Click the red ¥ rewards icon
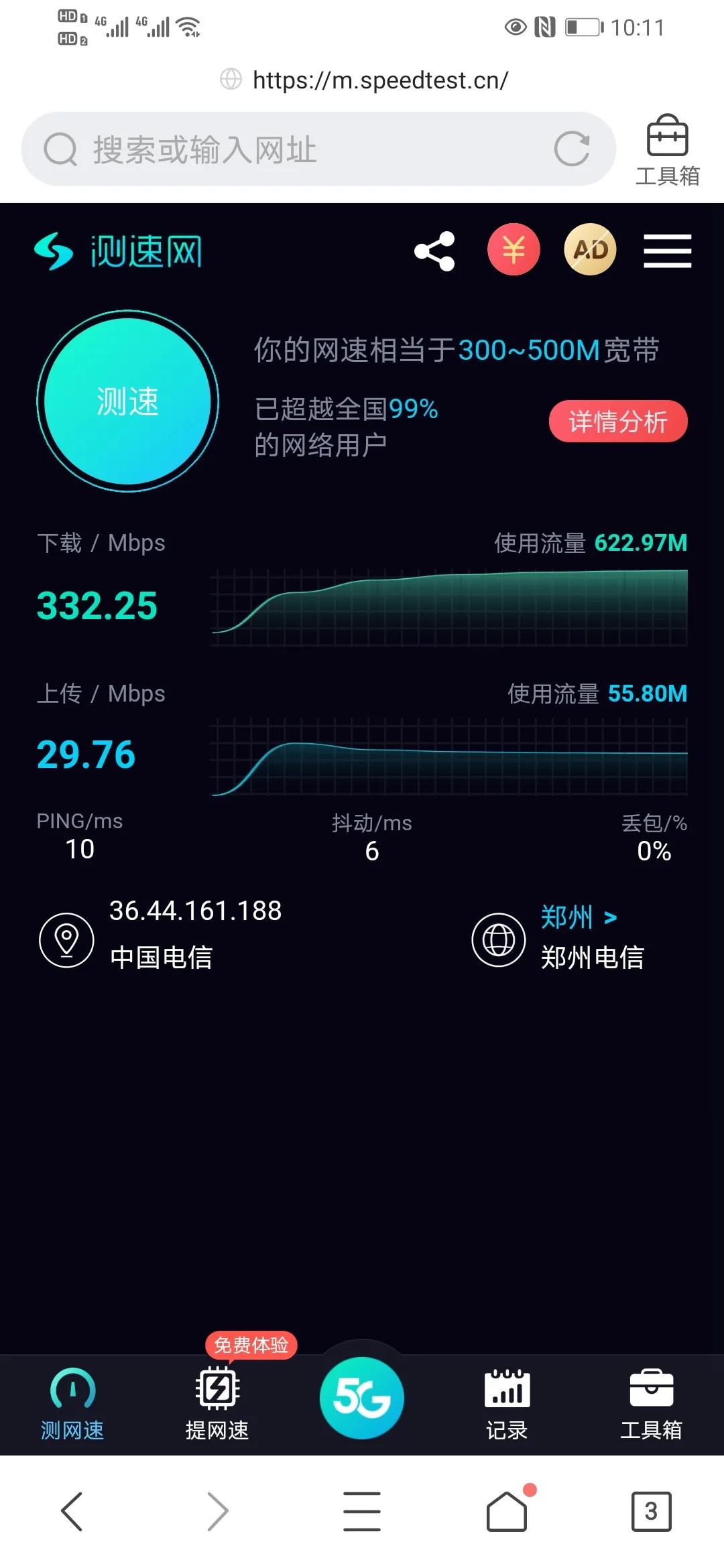724x1568 pixels. pyautogui.click(x=513, y=249)
